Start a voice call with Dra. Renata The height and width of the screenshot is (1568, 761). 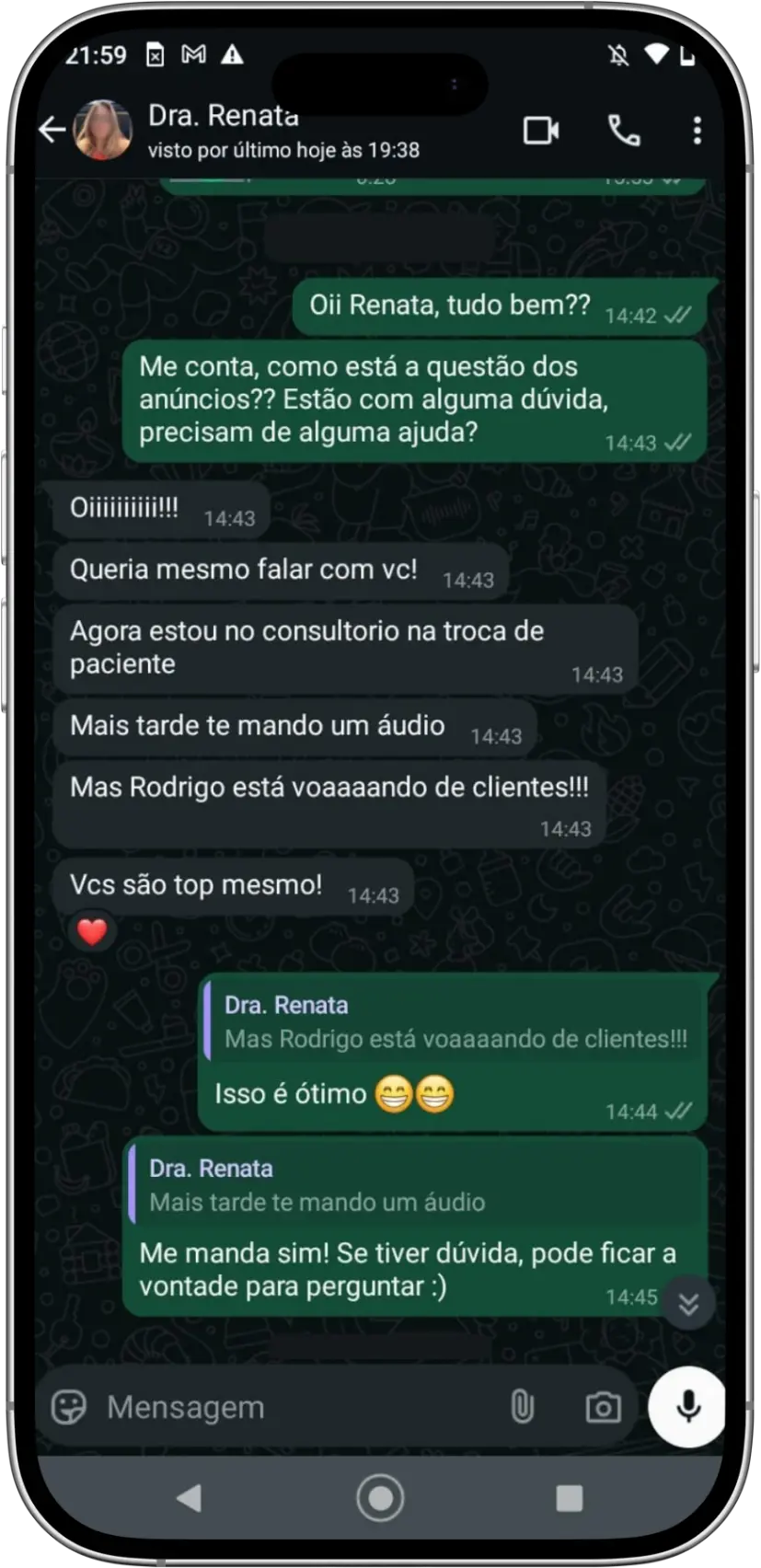click(x=624, y=131)
